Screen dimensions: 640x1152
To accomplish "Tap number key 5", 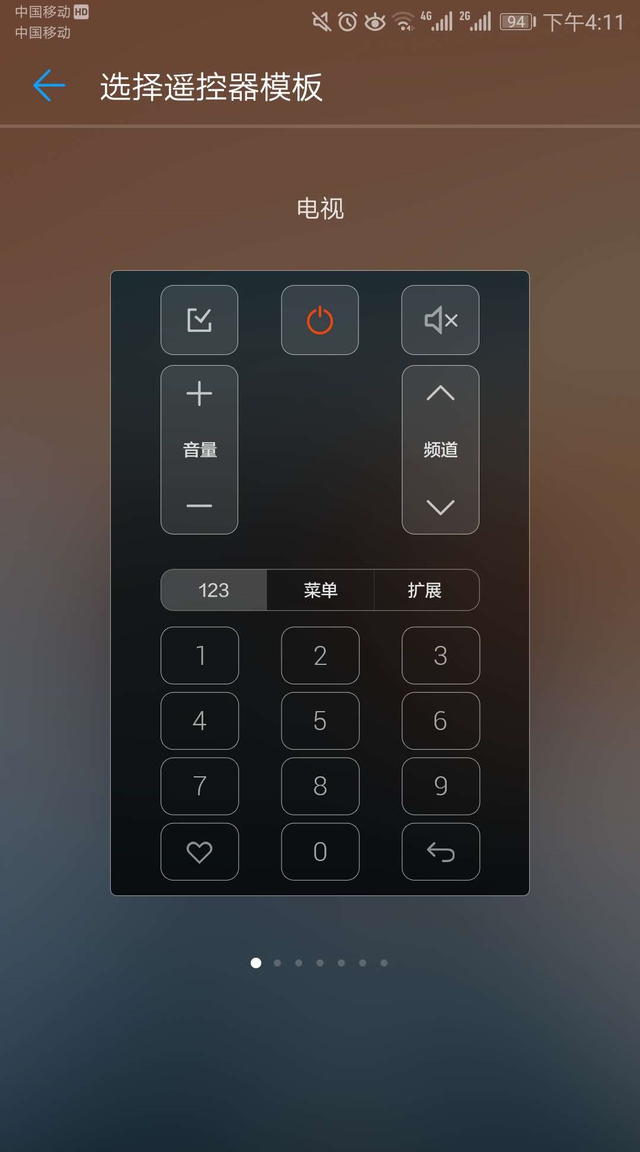I will [x=320, y=721].
